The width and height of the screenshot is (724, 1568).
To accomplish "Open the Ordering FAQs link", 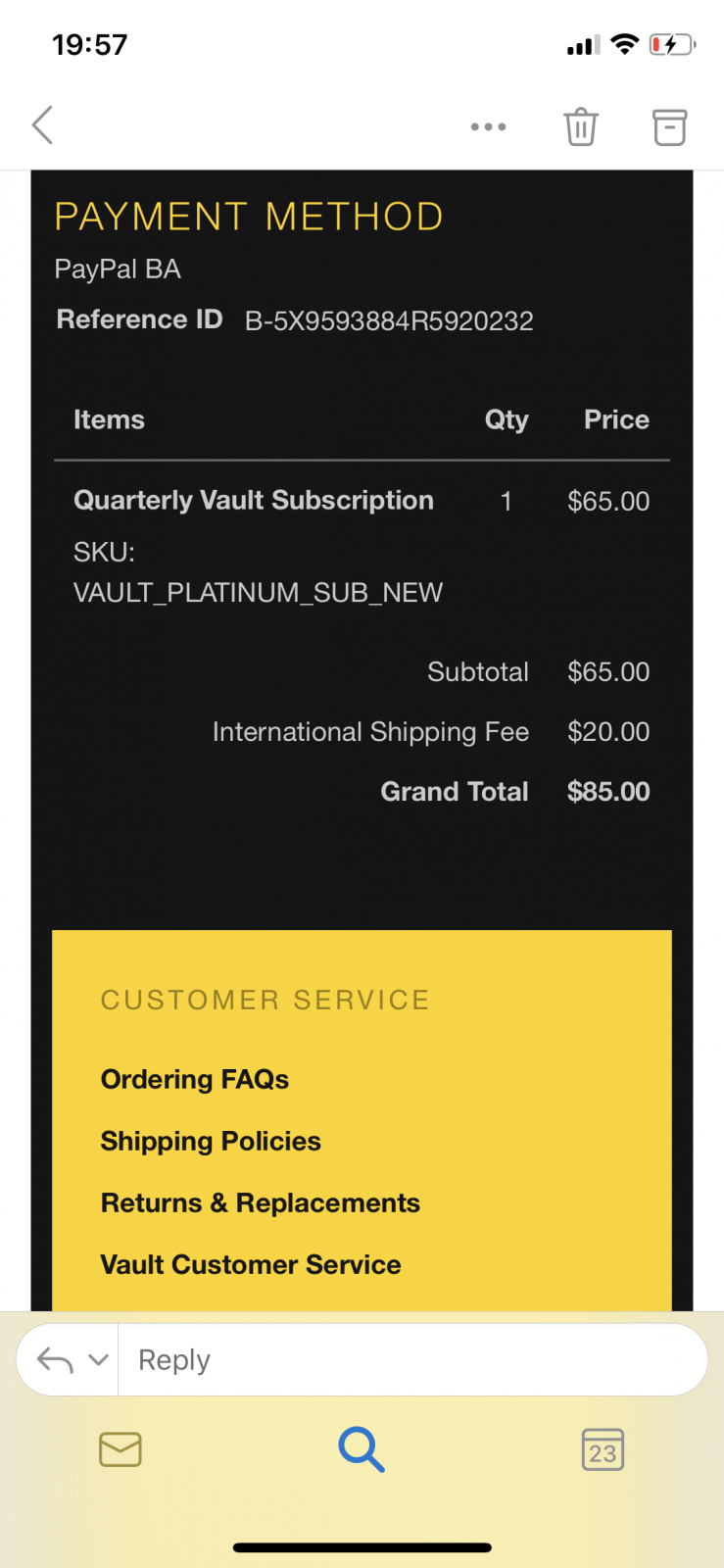I will point(195,1079).
